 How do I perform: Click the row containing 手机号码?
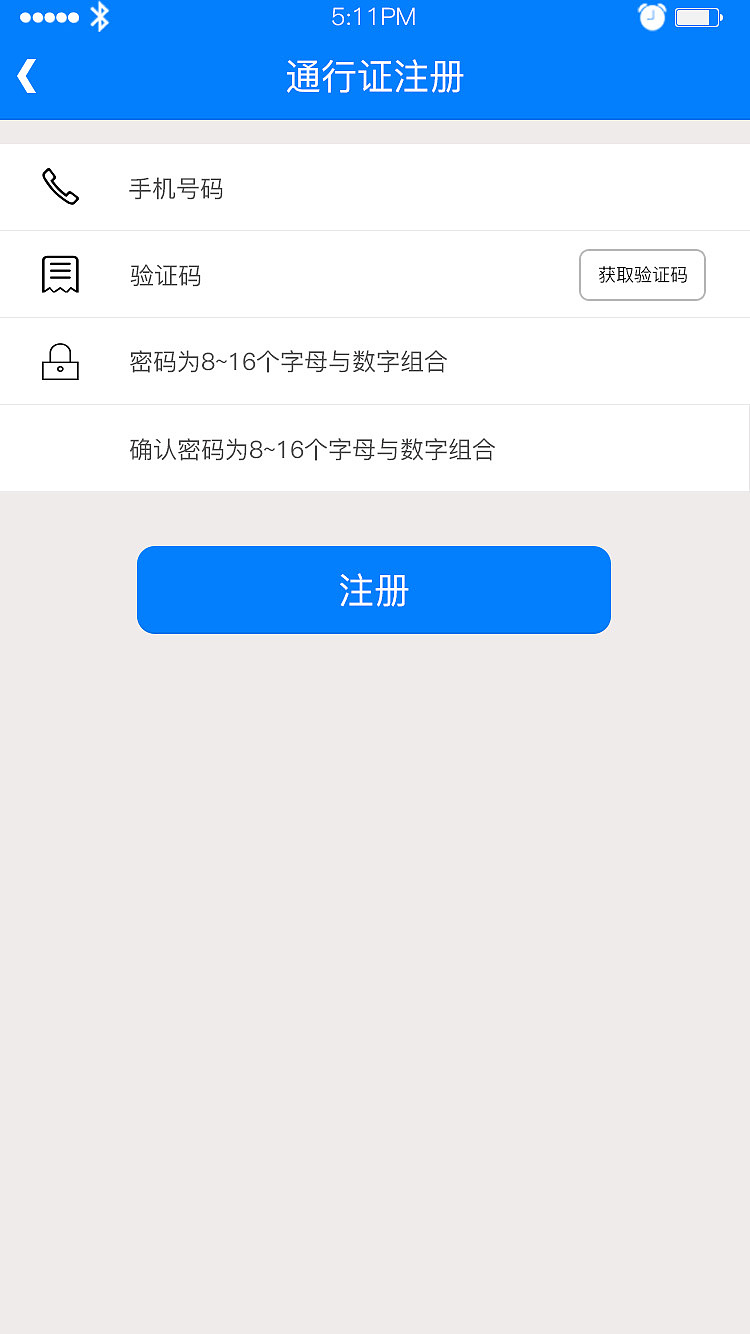(374, 187)
